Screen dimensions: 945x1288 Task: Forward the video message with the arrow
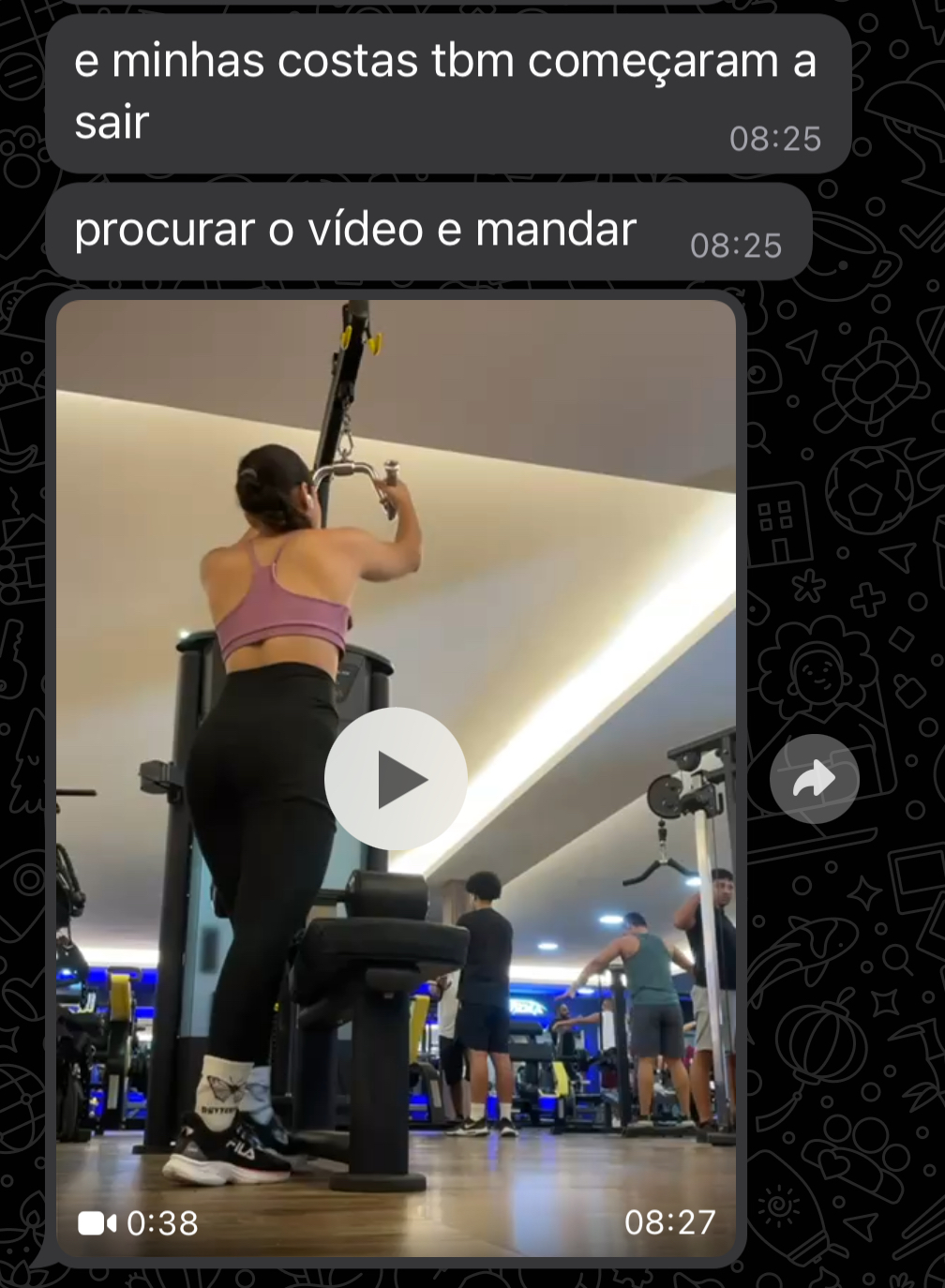click(x=813, y=778)
